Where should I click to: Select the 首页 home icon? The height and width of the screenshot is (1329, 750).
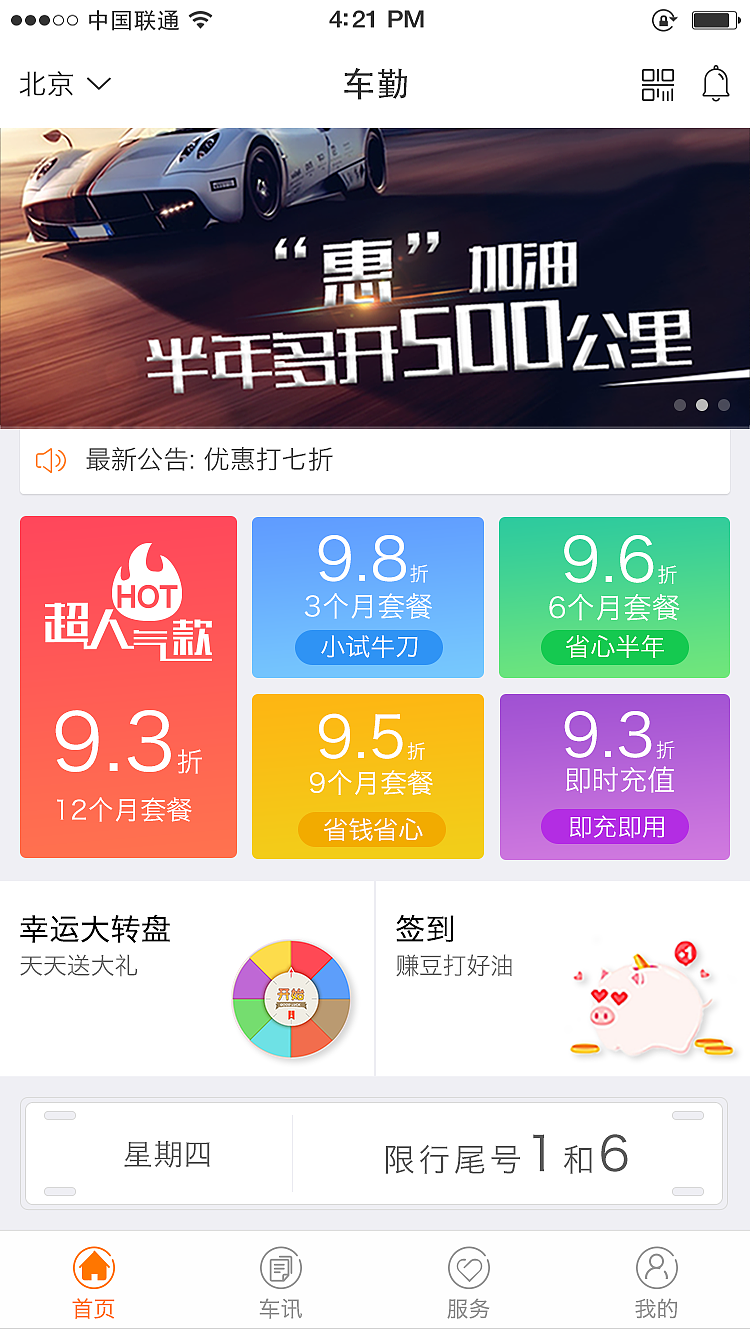click(x=92, y=1266)
